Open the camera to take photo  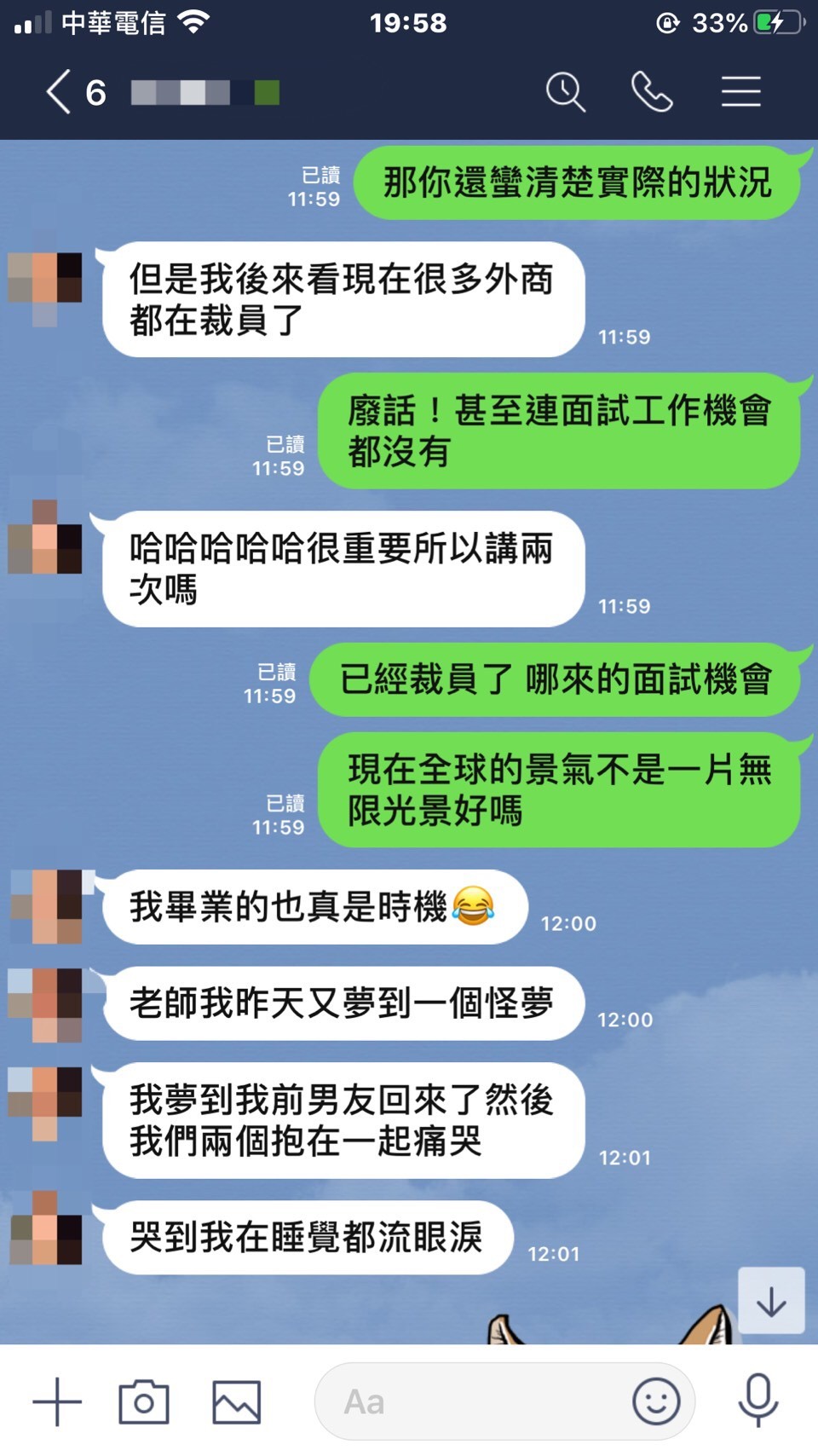point(144,1401)
